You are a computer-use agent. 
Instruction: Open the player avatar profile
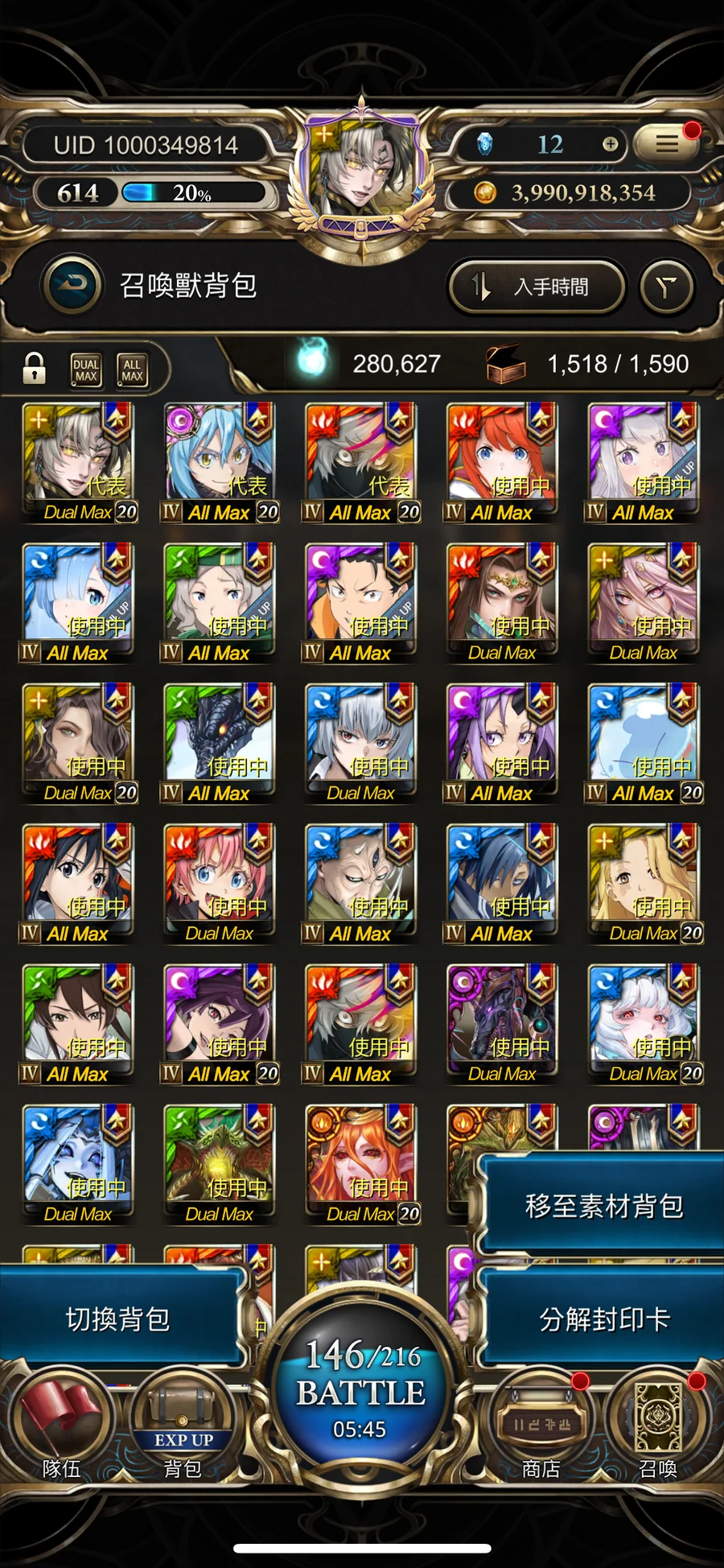point(362,173)
